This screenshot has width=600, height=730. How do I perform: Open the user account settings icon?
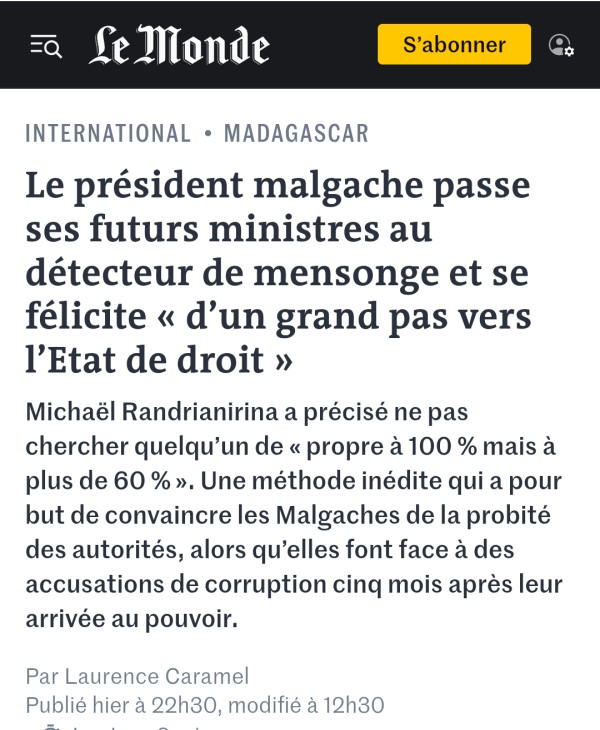click(x=560, y=45)
